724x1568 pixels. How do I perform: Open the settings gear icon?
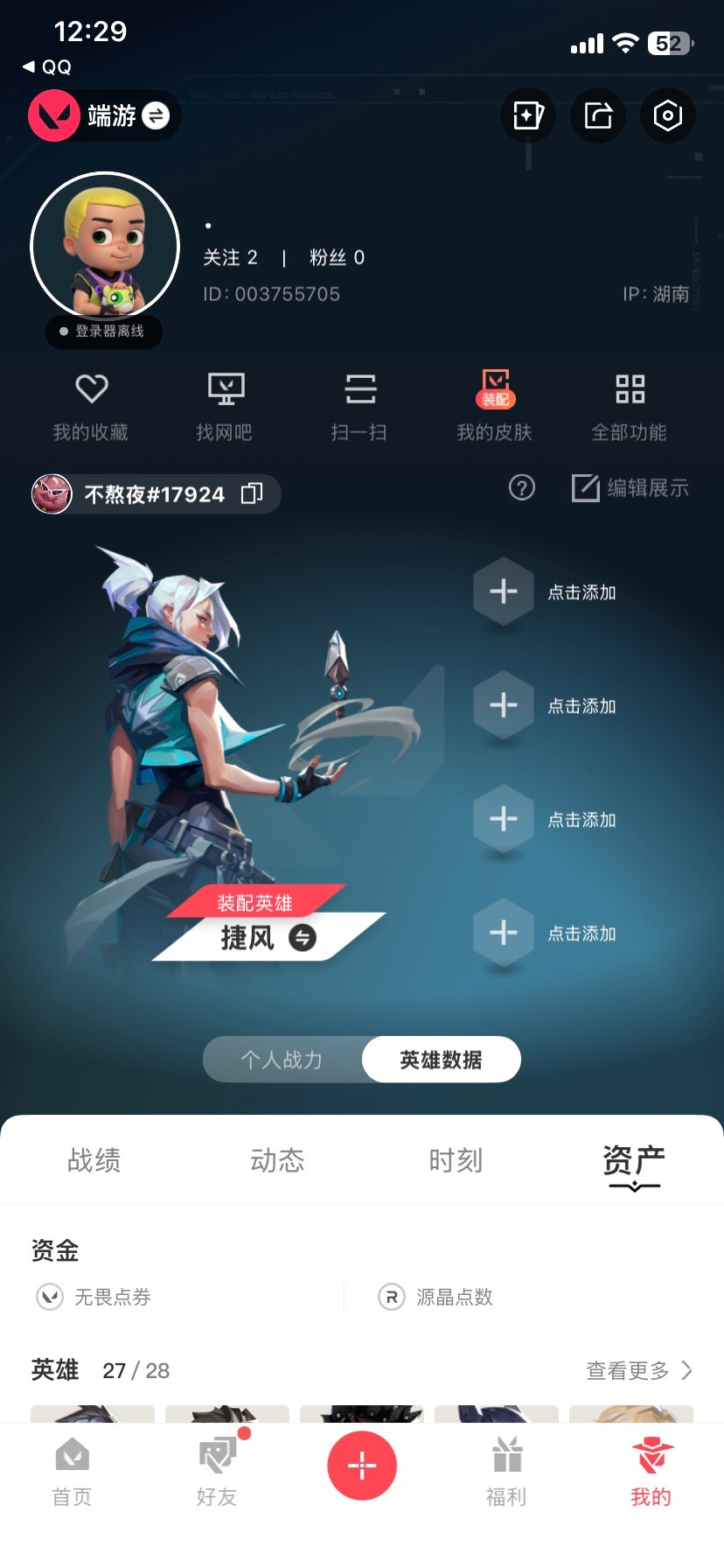pos(667,115)
